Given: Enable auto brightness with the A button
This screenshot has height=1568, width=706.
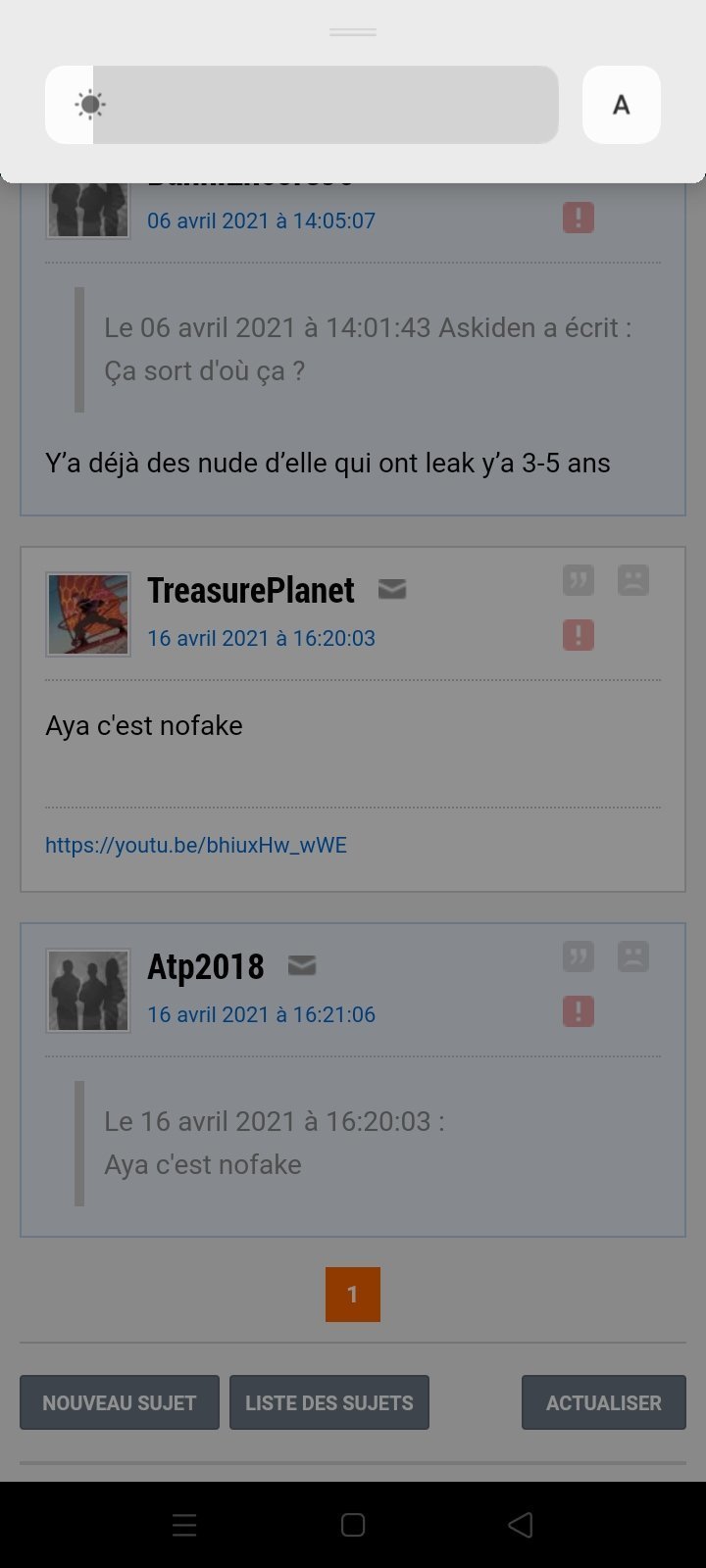Looking at the screenshot, I should click(622, 105).
